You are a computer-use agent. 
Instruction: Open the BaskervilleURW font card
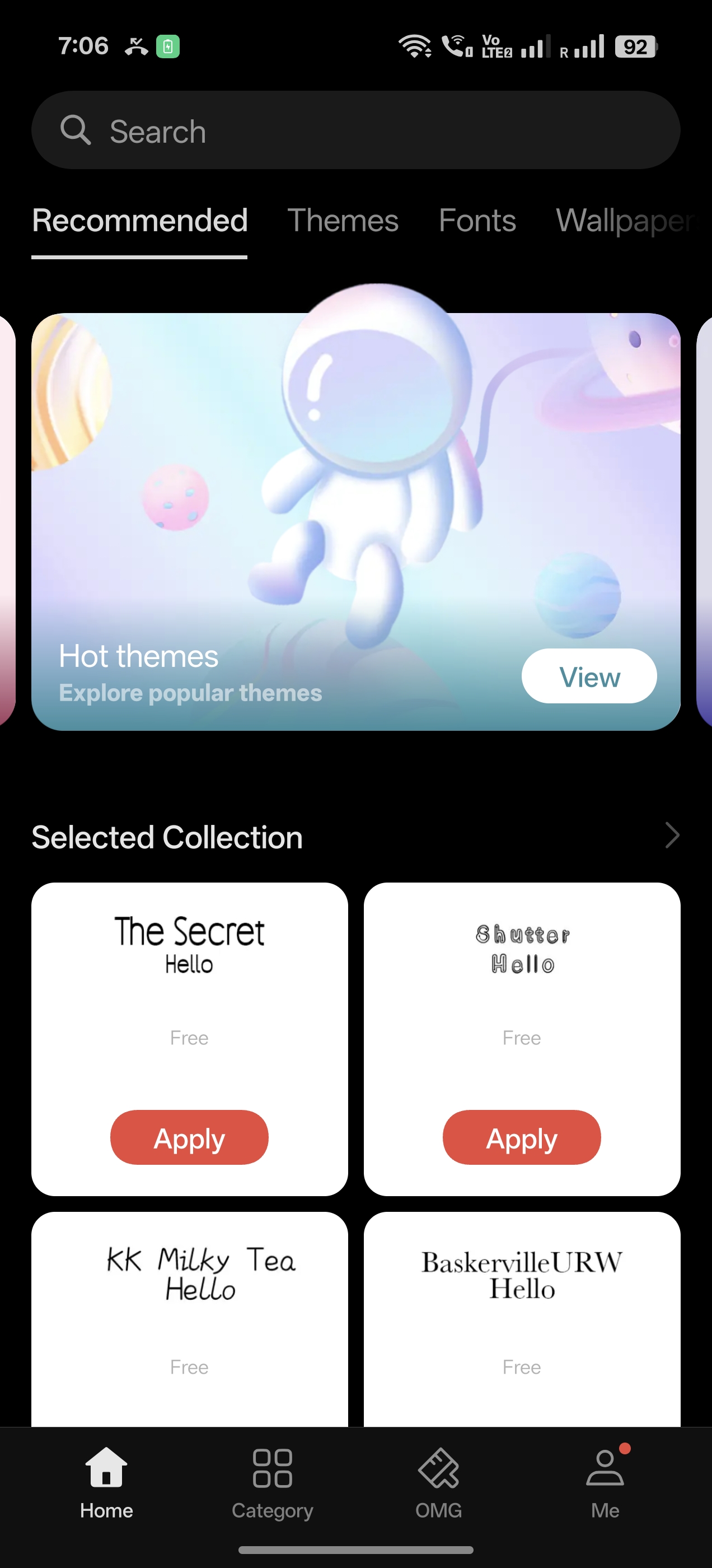point(522,1318)
